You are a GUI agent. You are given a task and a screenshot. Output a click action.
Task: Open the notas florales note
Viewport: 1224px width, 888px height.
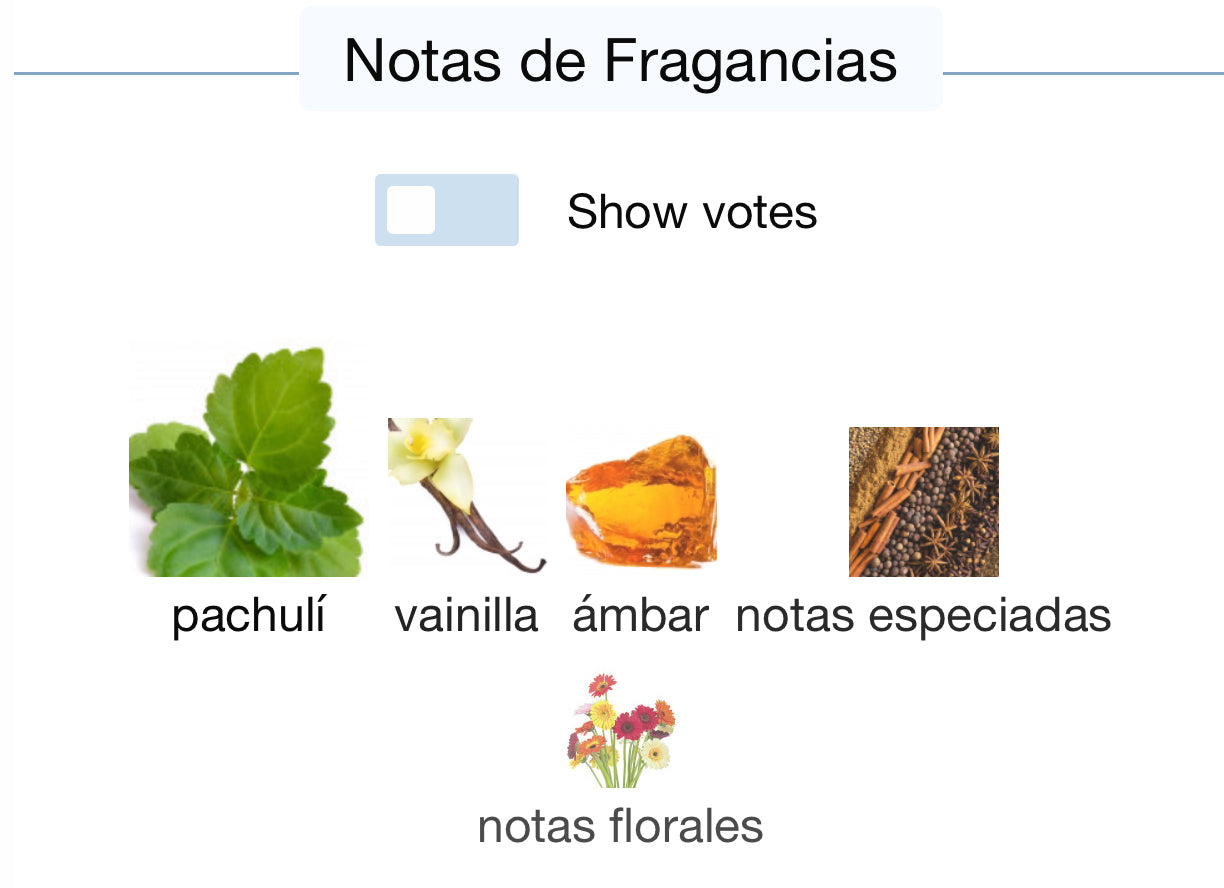point(621,732)
